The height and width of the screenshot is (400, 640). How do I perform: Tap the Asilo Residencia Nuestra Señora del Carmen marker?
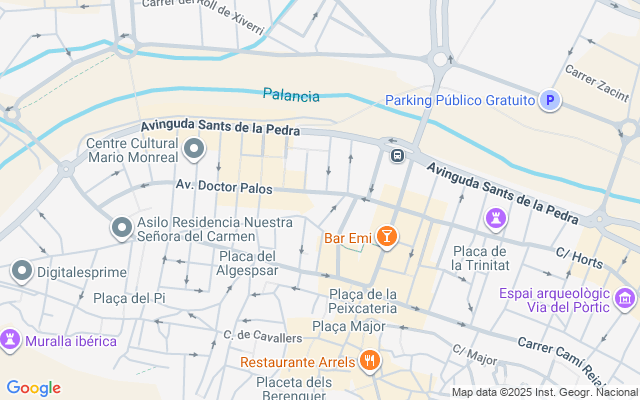coord(122,229)
